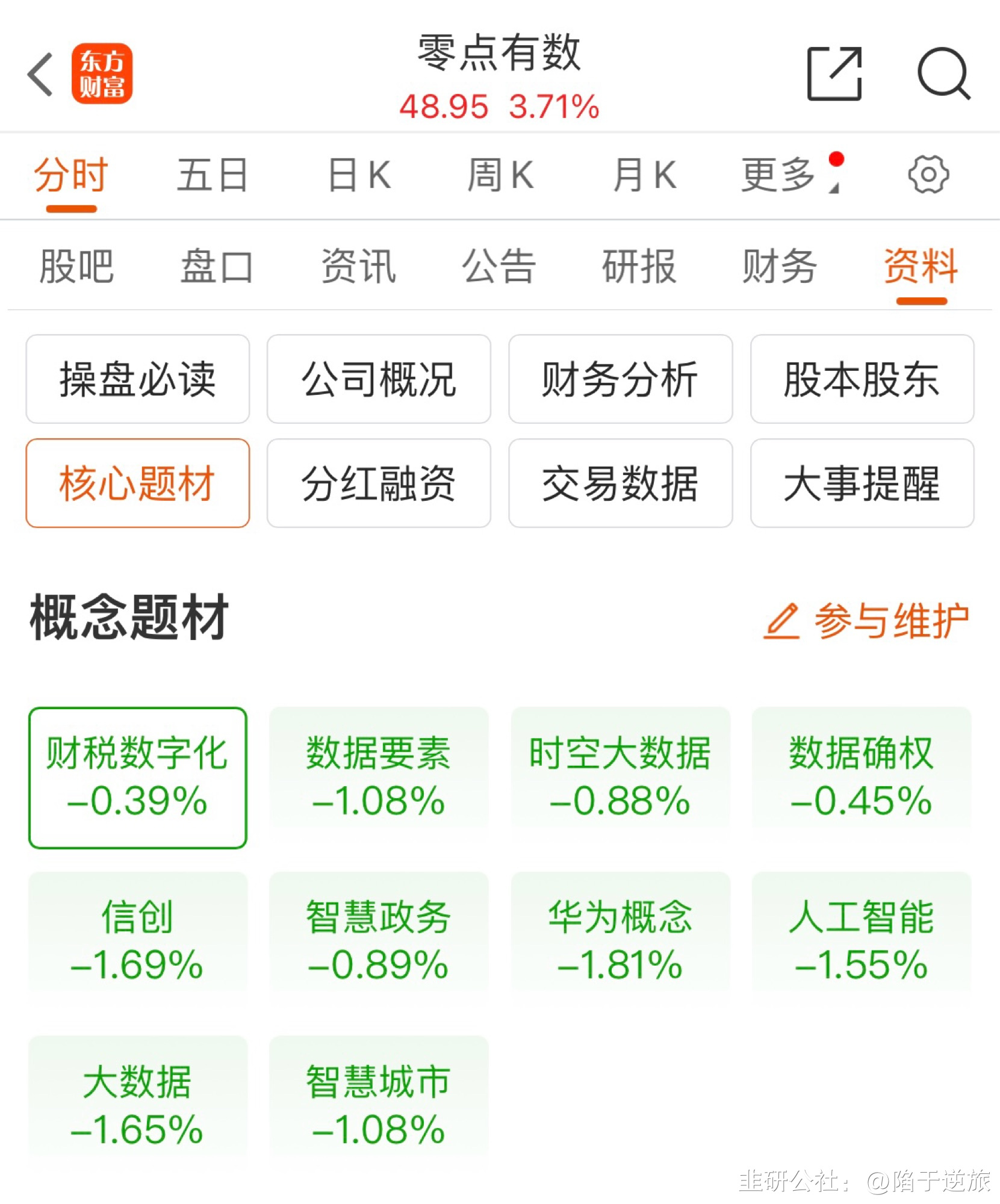Switch to the 五日 chart tab
Image resolution: width=1000 pixels, height=1204 pixels.
click(212, 175)
